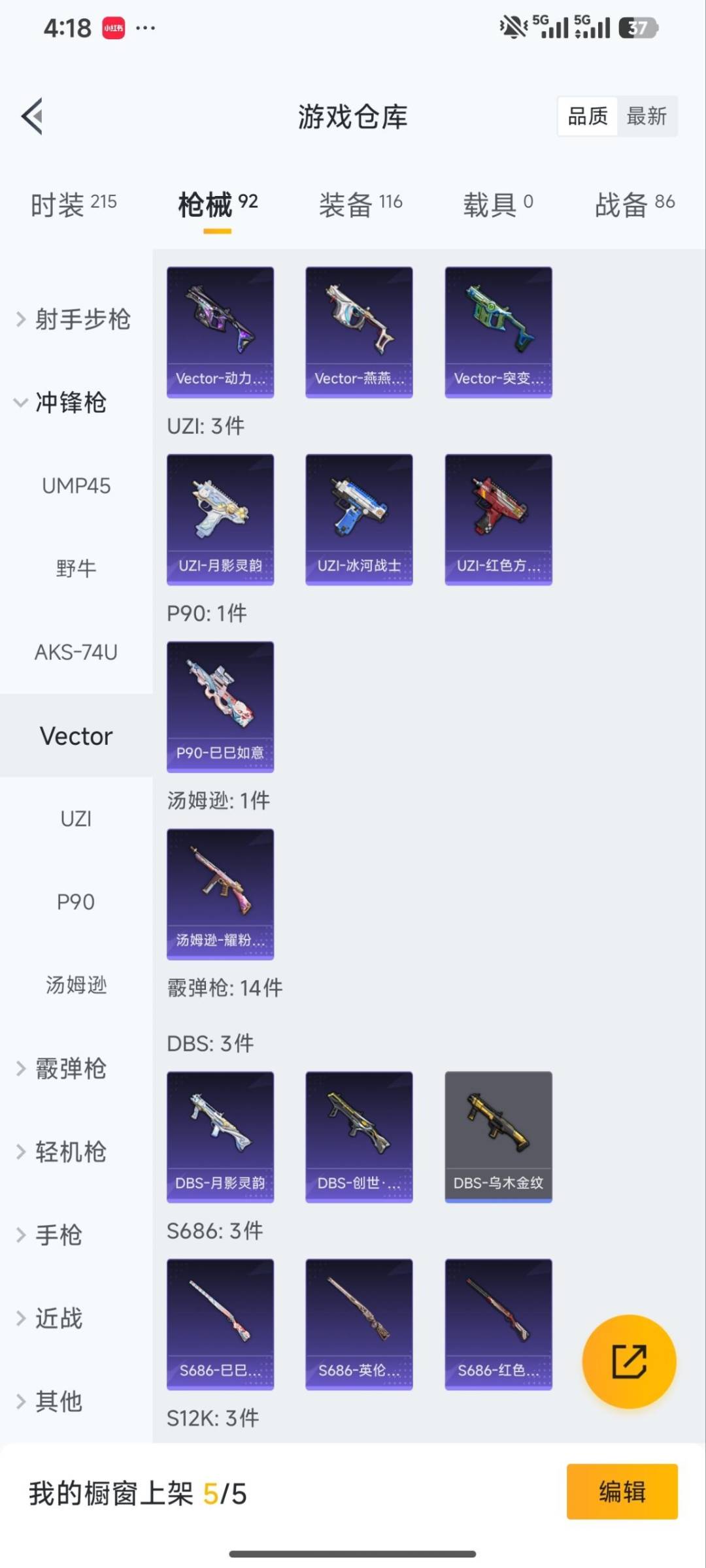The width and height of the screenshot is (706, 1568).
Task: Expand the 霰弹枪 category
Action: pos(72,1069)
